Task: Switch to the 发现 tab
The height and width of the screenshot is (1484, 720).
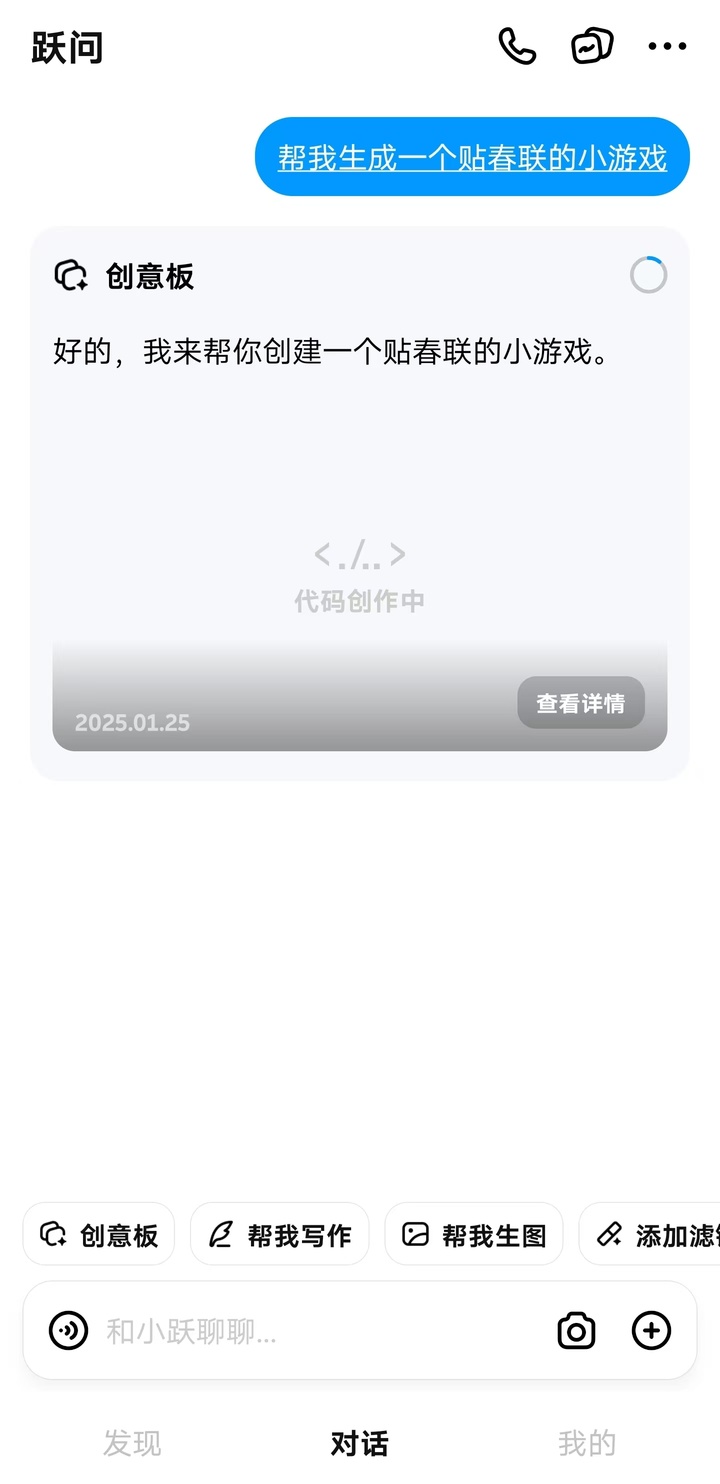Action: [x=132, y=1443]
